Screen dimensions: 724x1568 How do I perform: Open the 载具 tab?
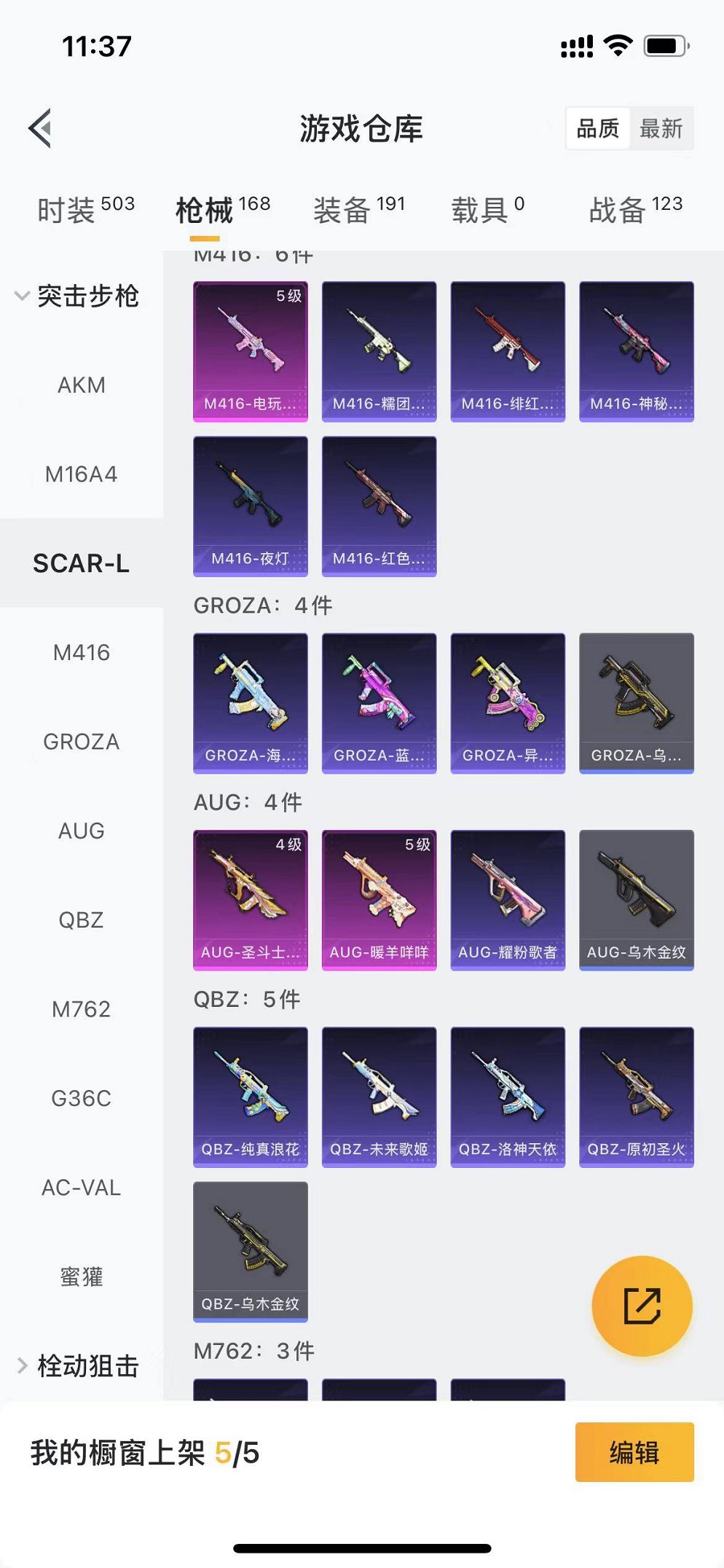coord(487,210)
